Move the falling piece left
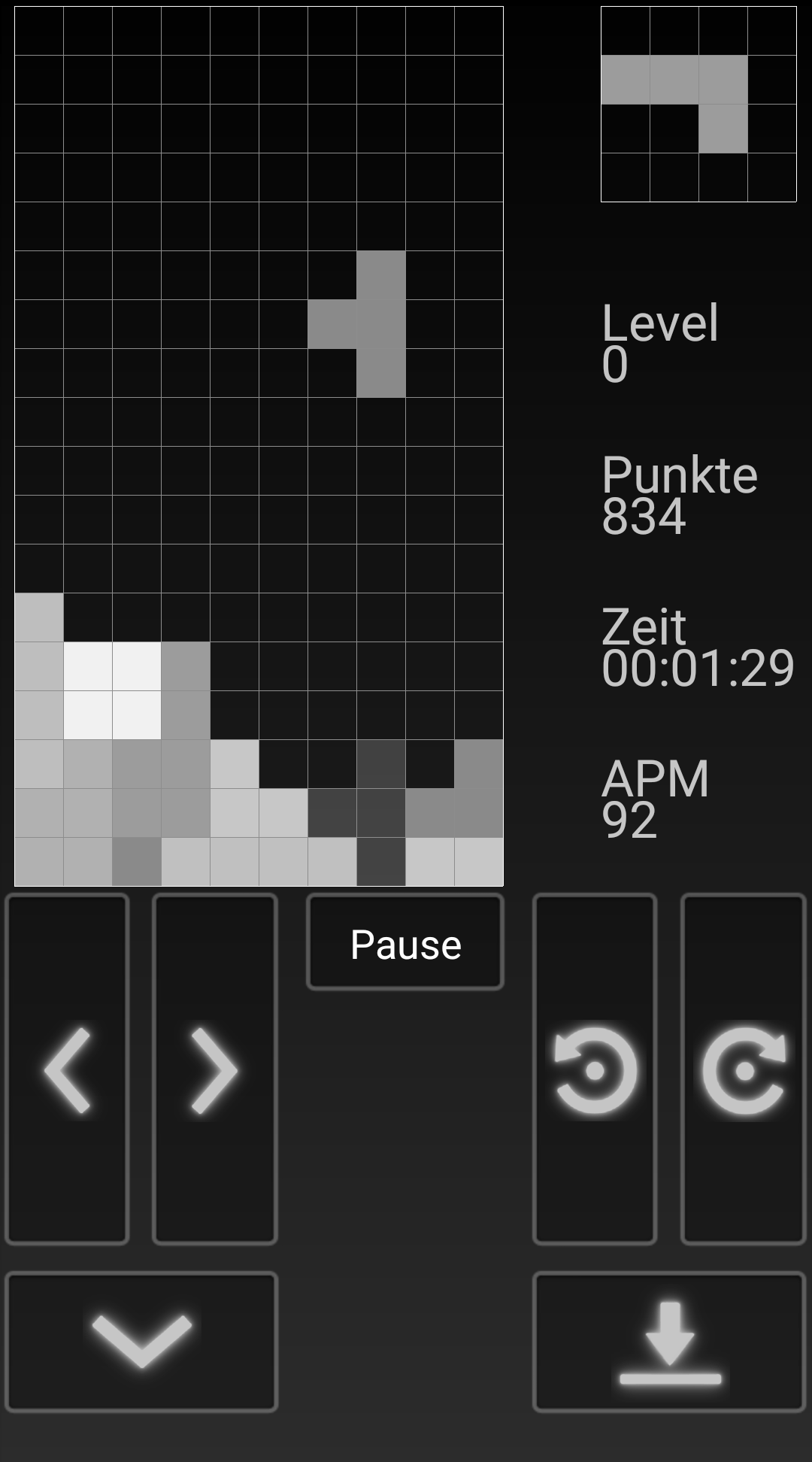812x1462 pixels. coord(68,1069)
